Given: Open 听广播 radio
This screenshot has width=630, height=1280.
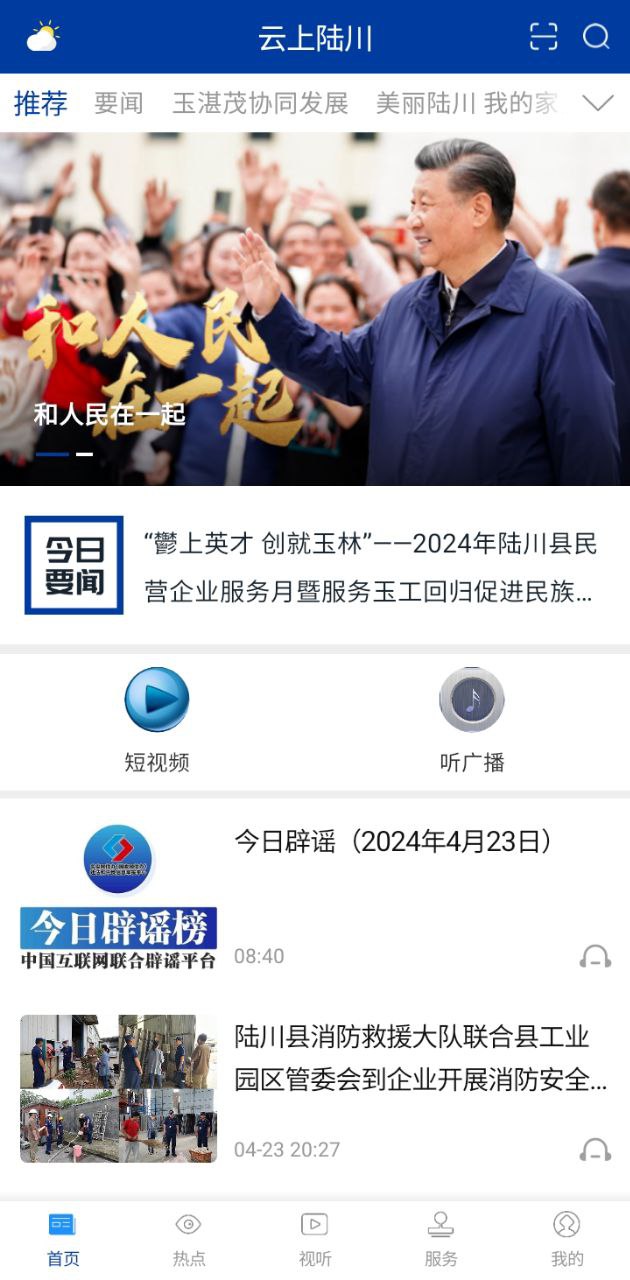Looking at the screenshot, I should pos(472,720).
